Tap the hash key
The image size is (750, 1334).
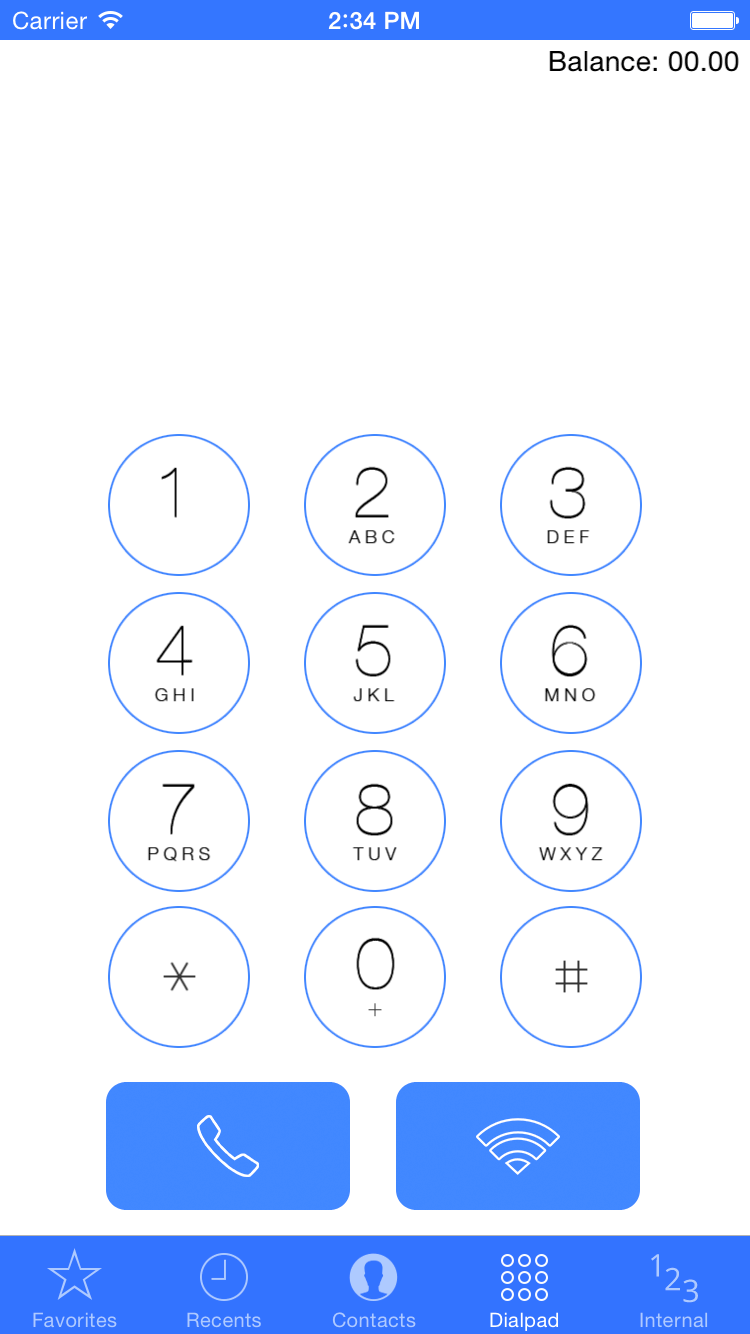(x=571, y=977)
